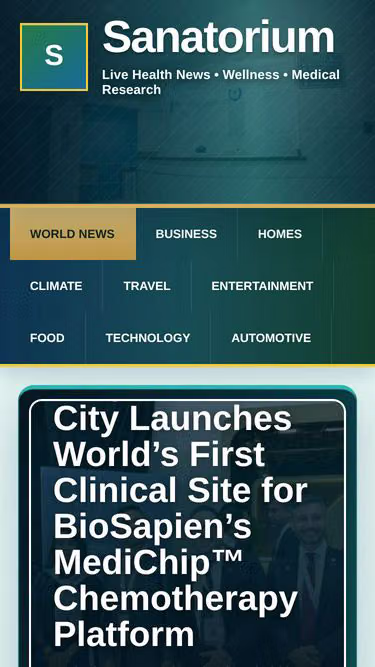Open the World News section

[x=73, y=234]
